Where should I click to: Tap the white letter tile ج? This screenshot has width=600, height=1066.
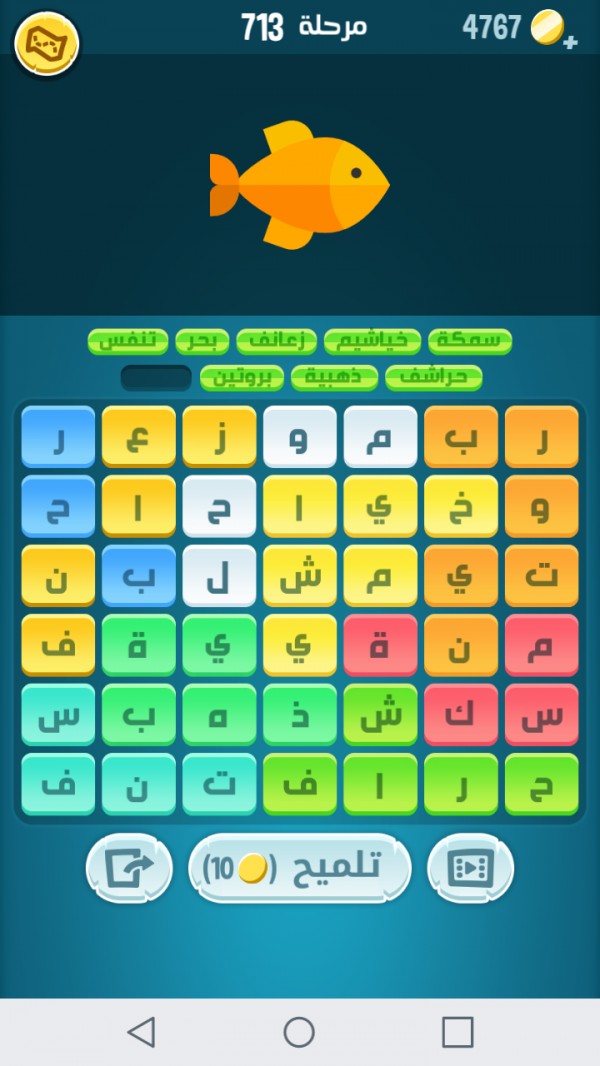click(219, 506)
